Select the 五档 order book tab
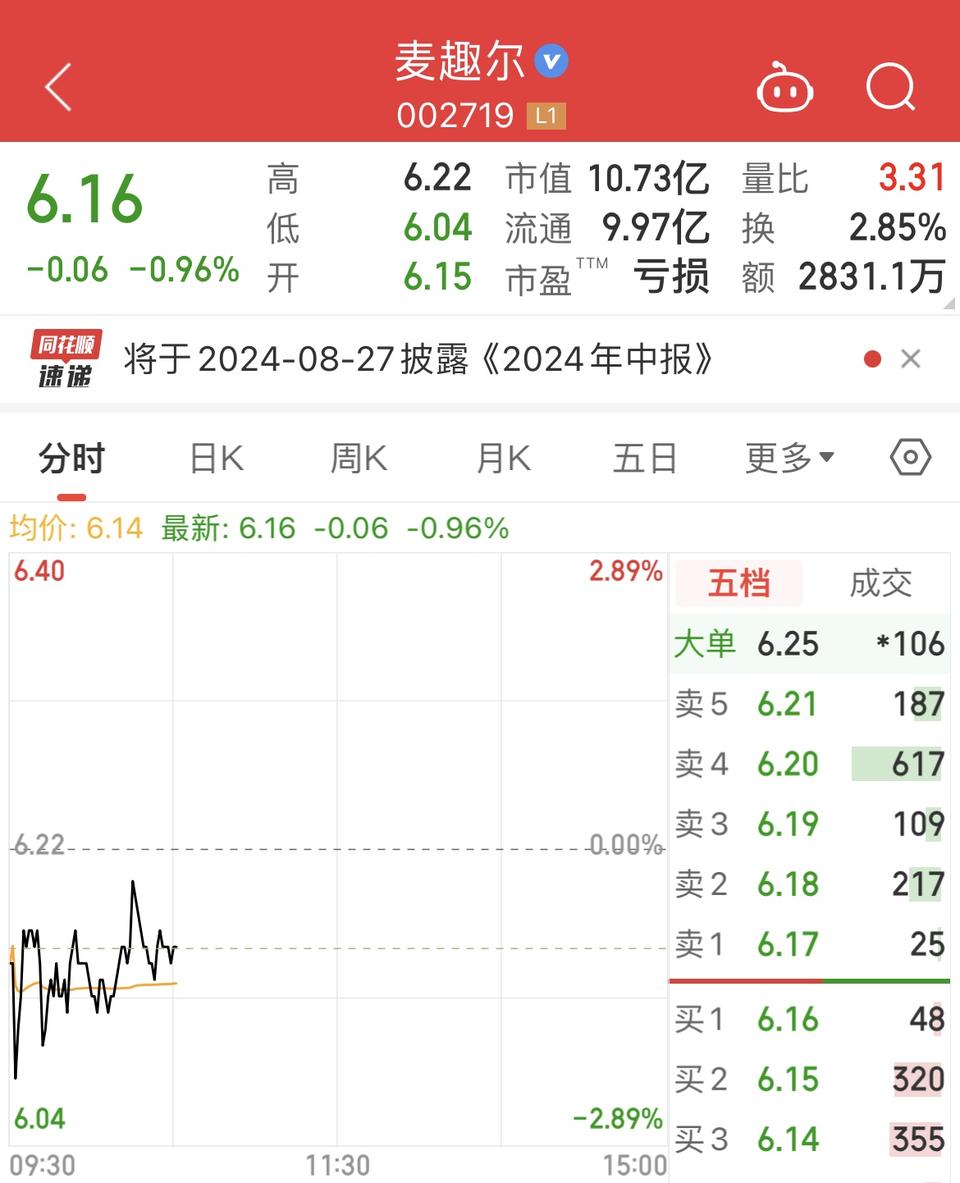 pyautogui.click(x=739, y=583)
